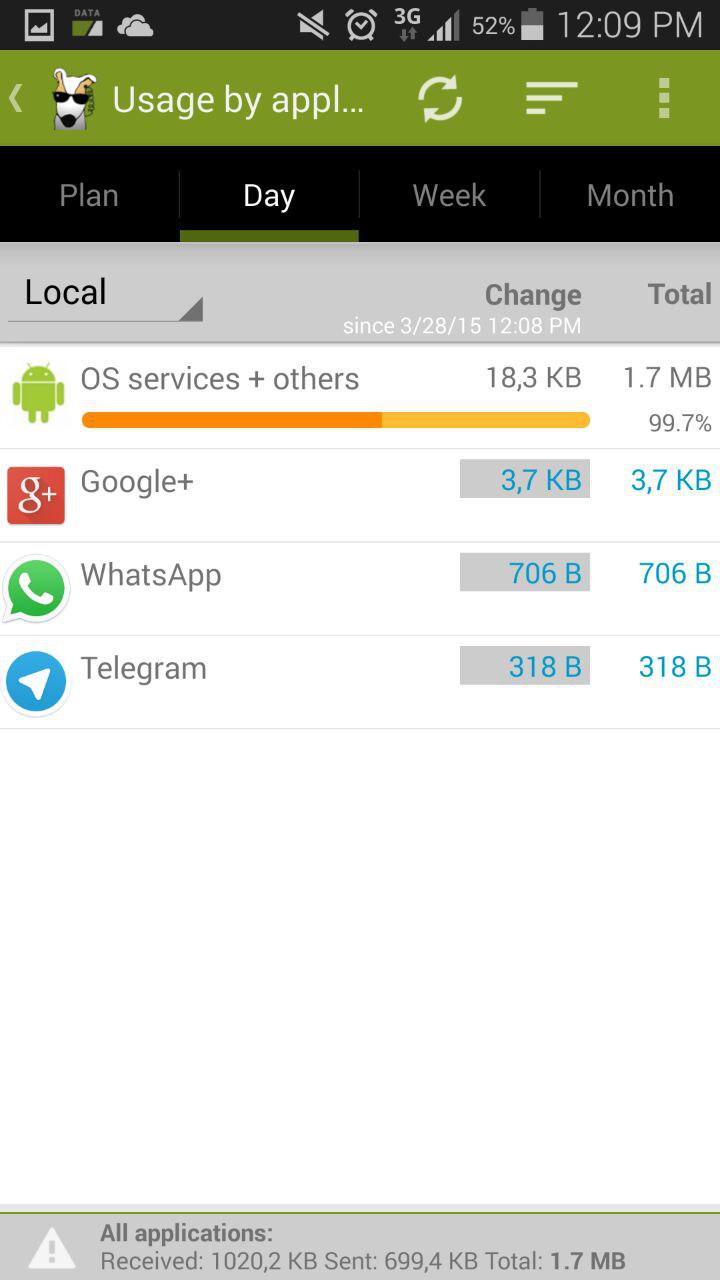Viewport: 720px width, 1280px height.
Task: Open WhatsApp usage details
Action: [x=360, y=588]
